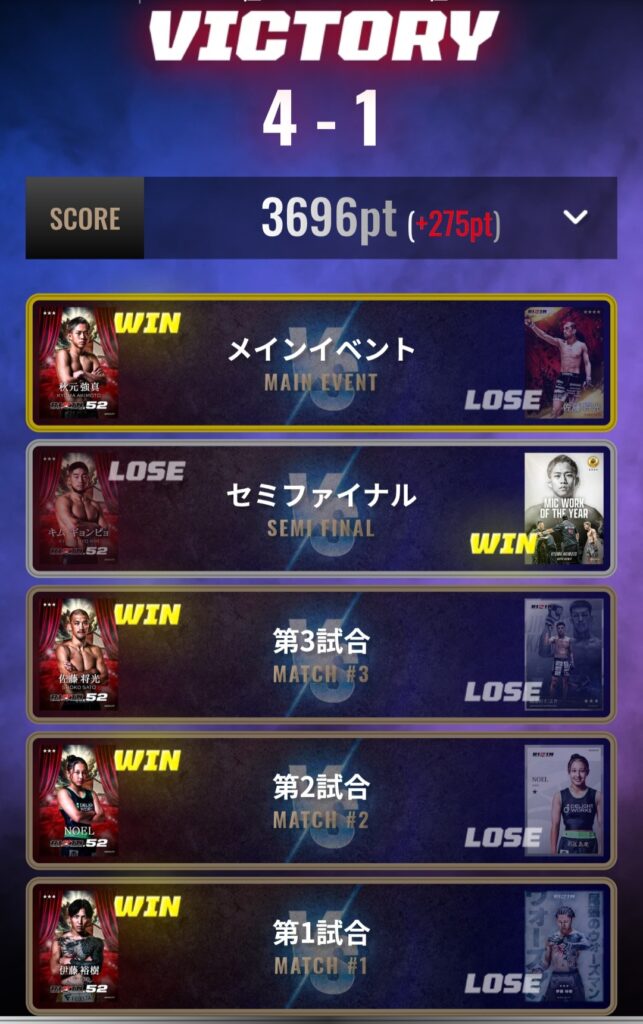643x1024 pixels.
Task: Open the Match #1 result card
Action: point(321,946)
